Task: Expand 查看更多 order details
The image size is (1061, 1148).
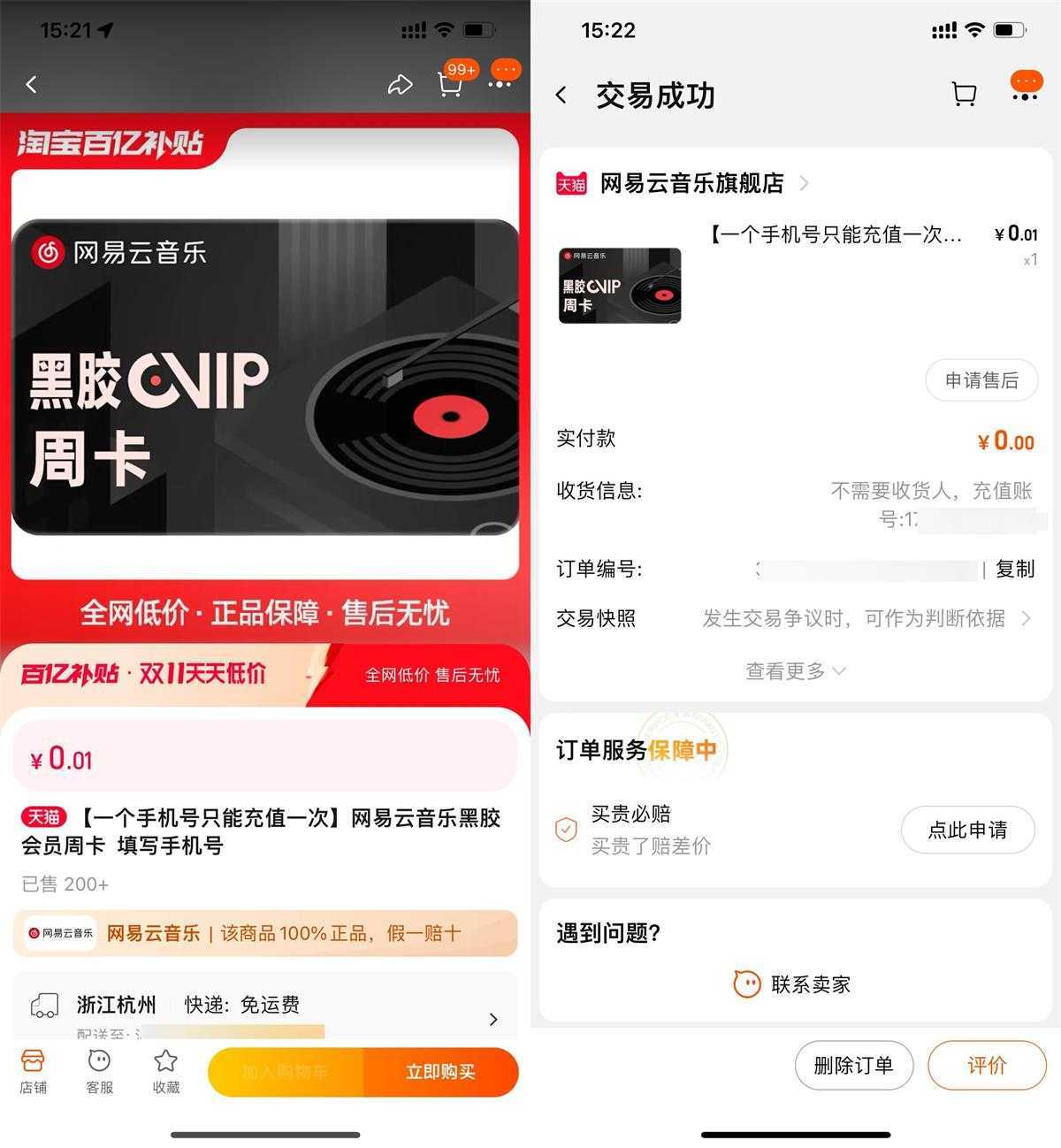Action: point(794,671)
